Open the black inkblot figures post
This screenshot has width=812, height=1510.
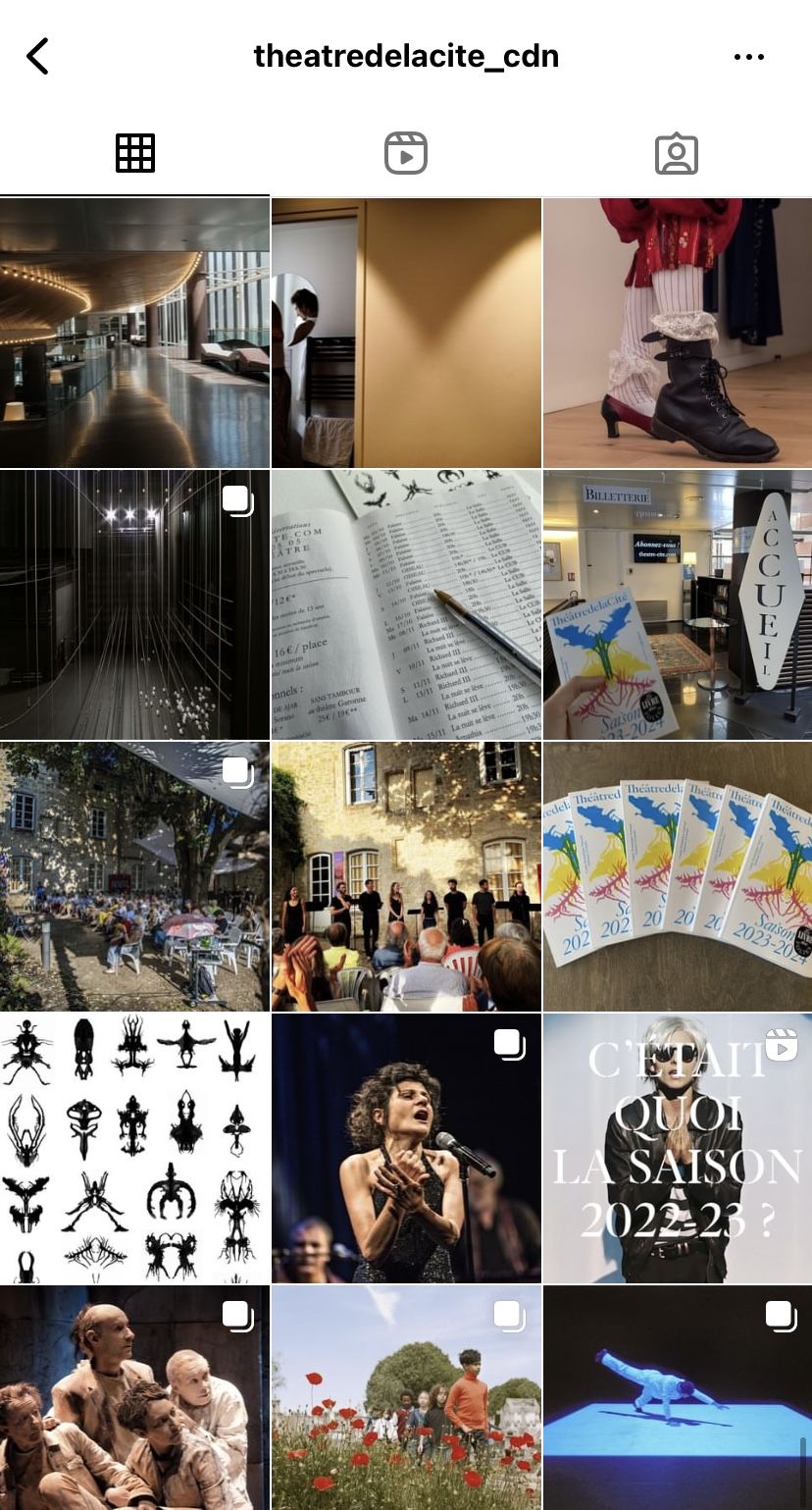tap(134, 1148)
